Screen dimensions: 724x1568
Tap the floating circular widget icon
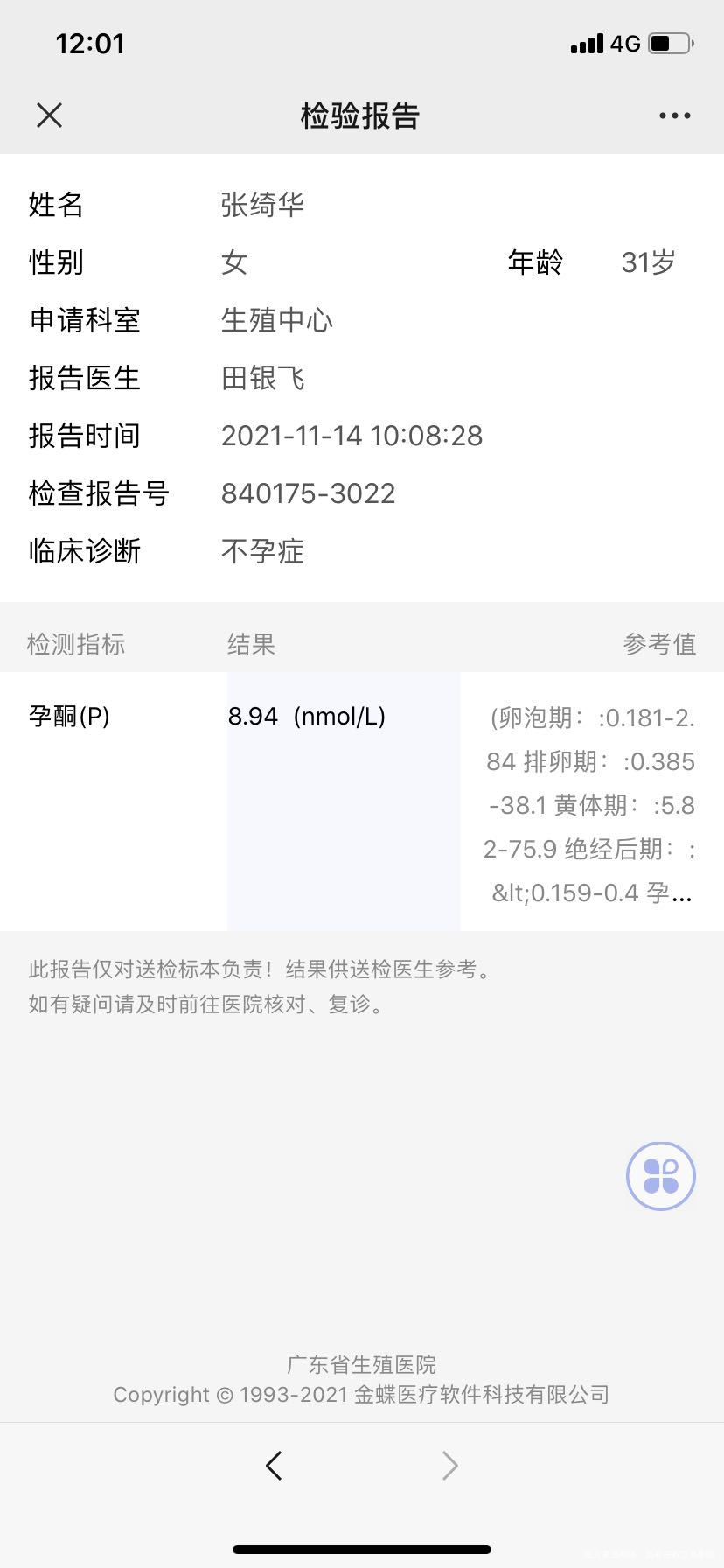point(660,1176)
